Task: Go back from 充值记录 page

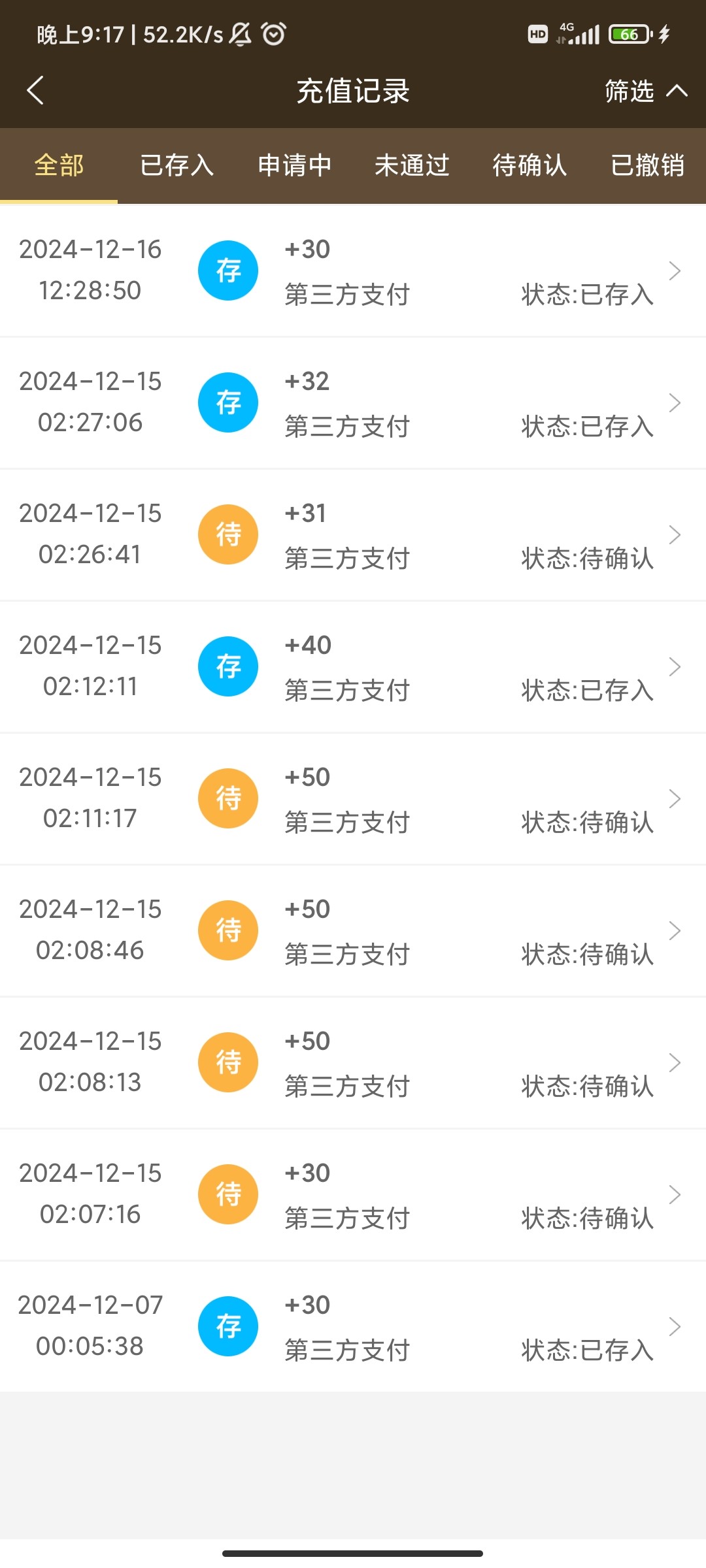Action: pos(35,90)
